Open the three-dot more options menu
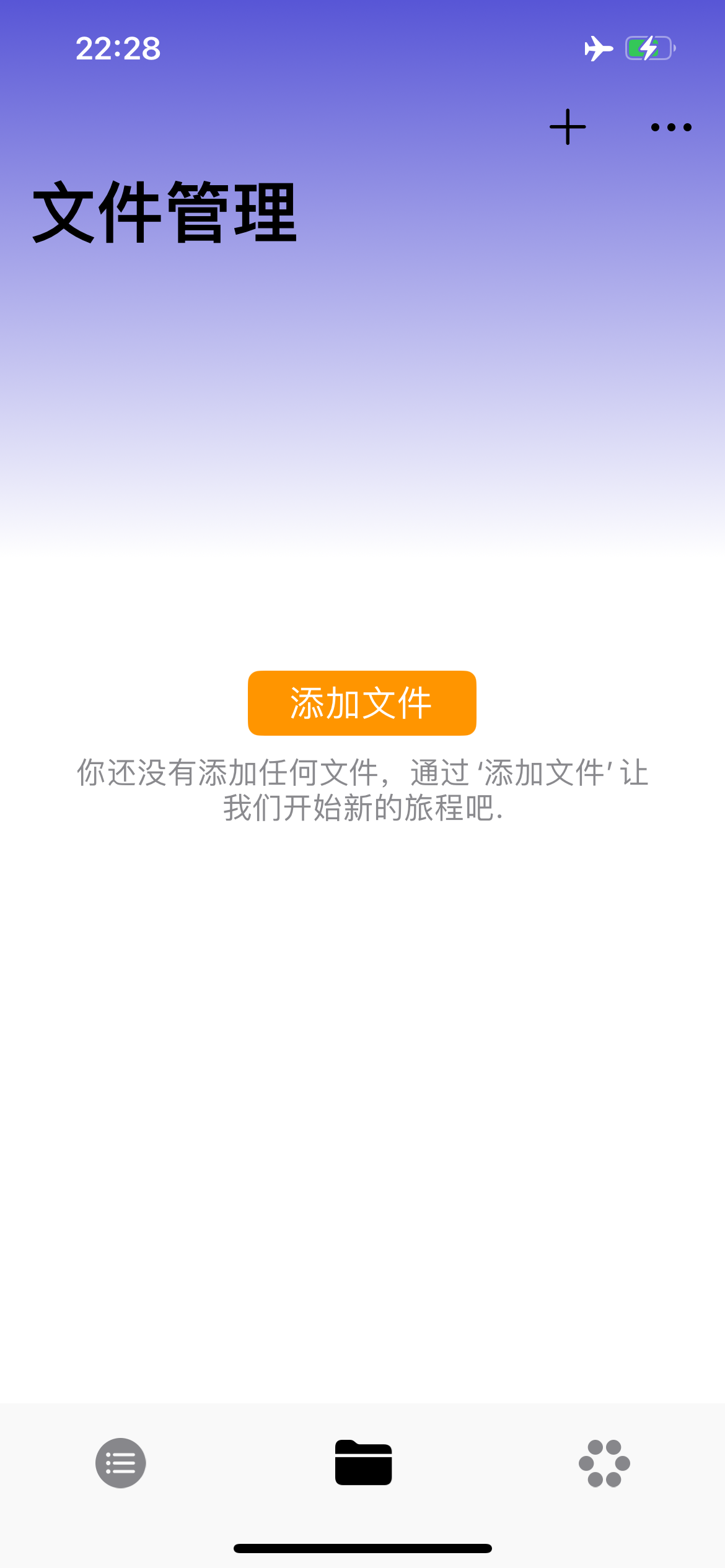Viewport: 725px width, 1568px height. point(671,128)
